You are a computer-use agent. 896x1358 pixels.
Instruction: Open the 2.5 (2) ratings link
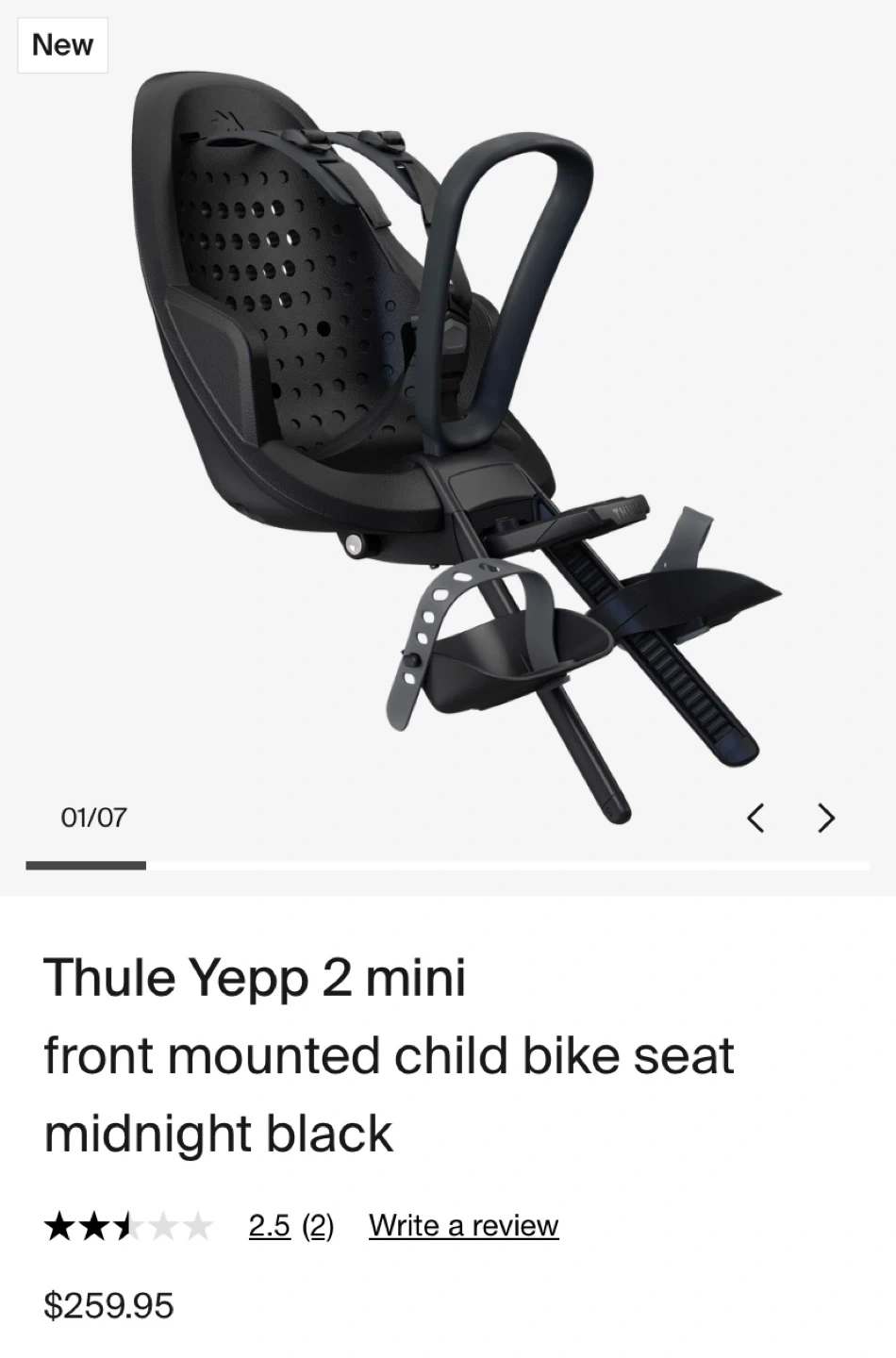[290, 1225]
